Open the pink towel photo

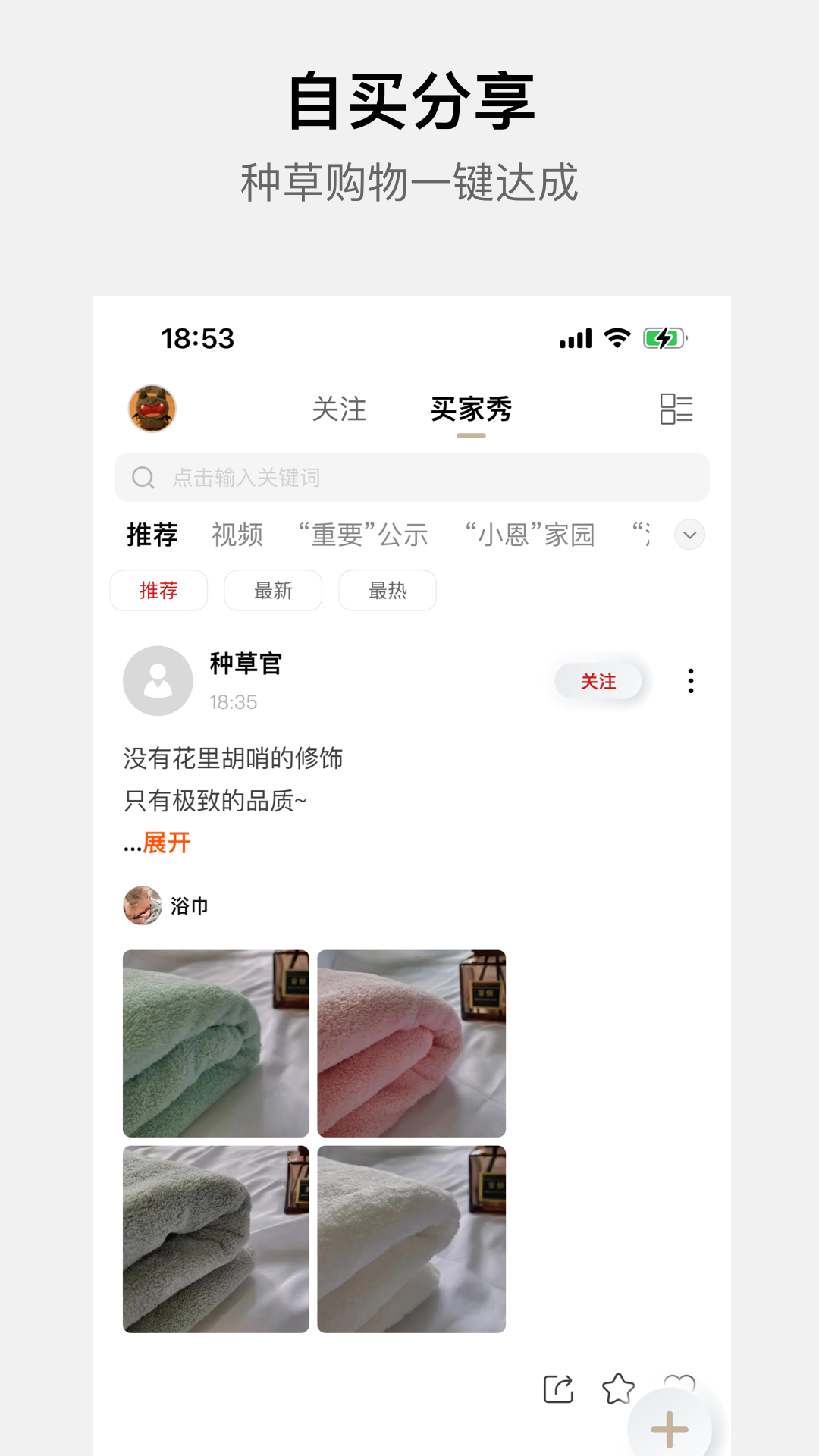pyautogui.click(x=411, y=1043)
